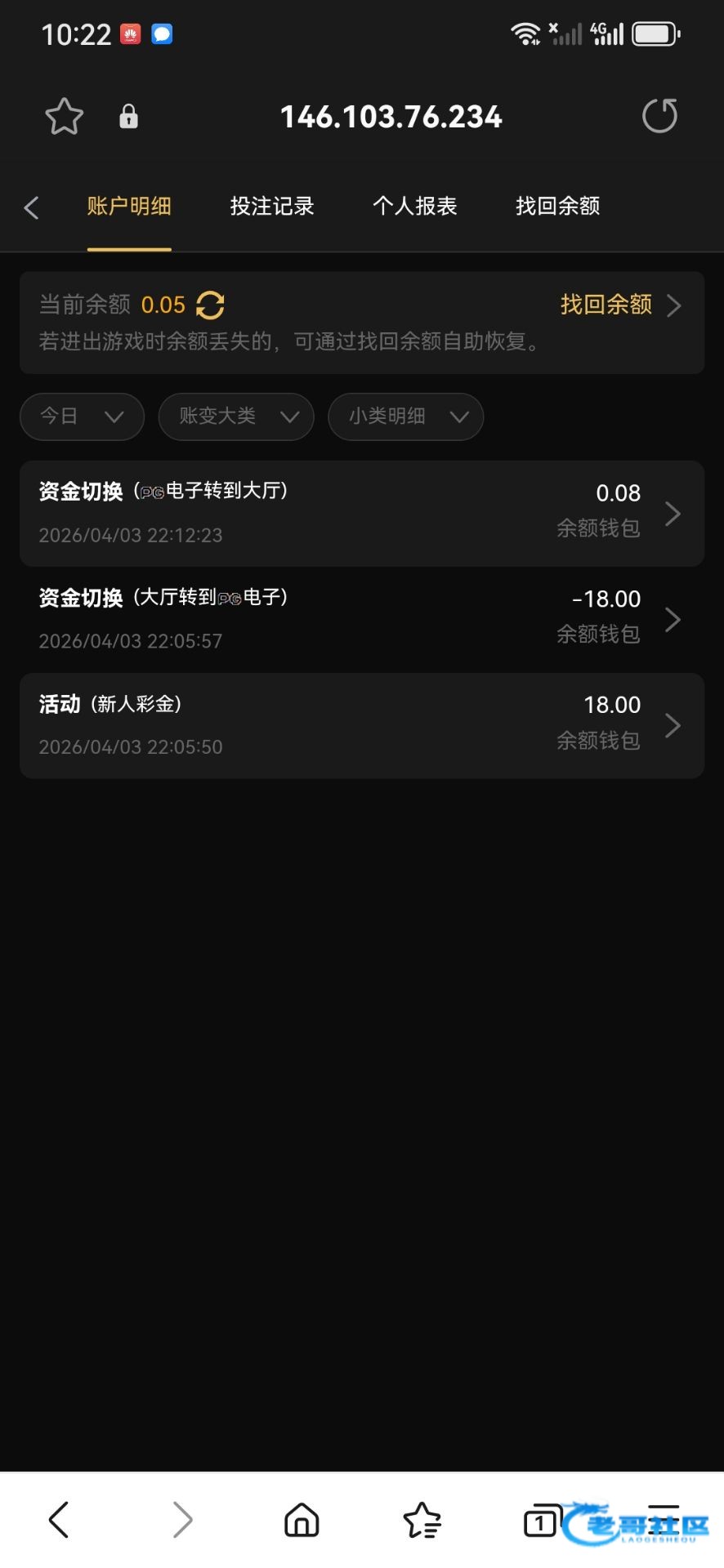
Task: Expand the 小类明细 filter
Action: (x=405, y=416)
